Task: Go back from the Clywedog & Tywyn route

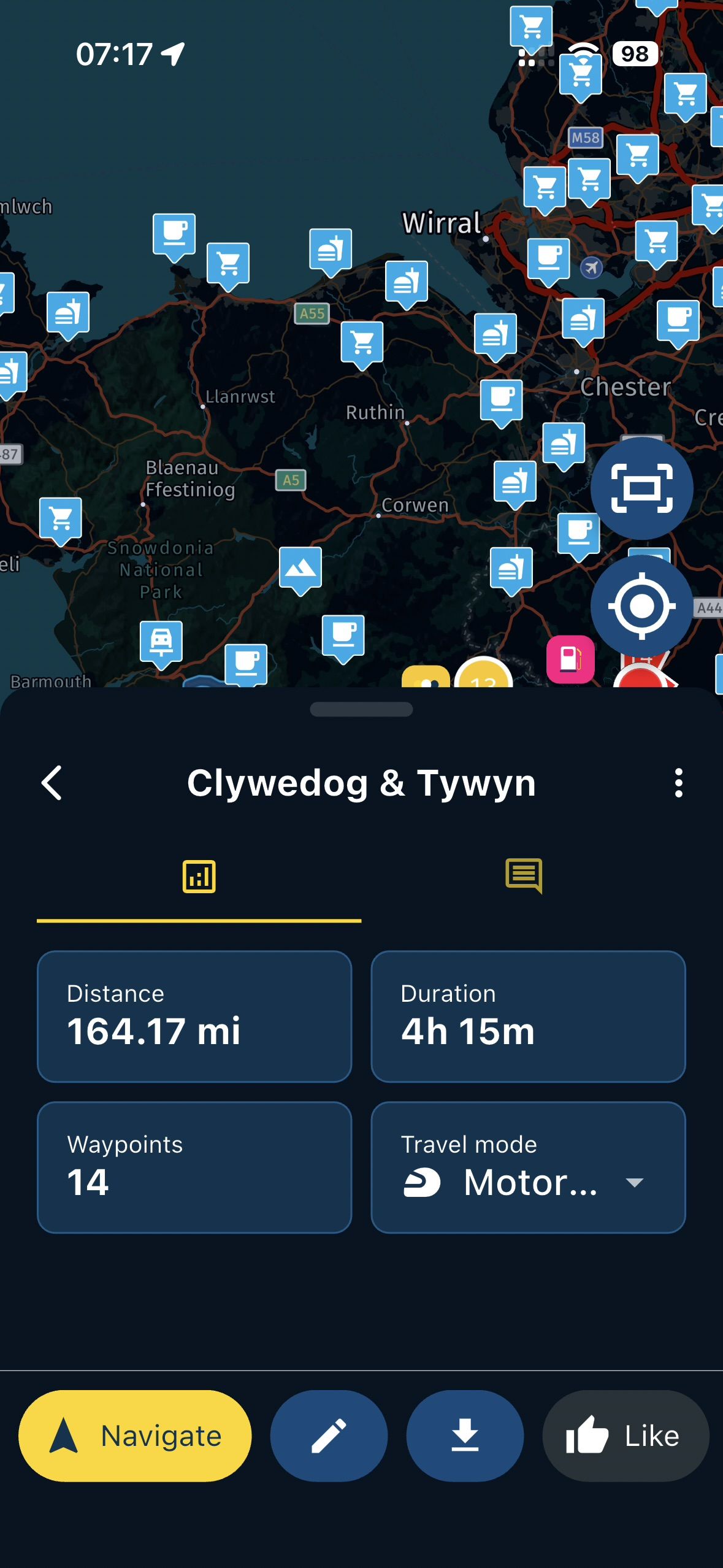Action: coord(52,783)
